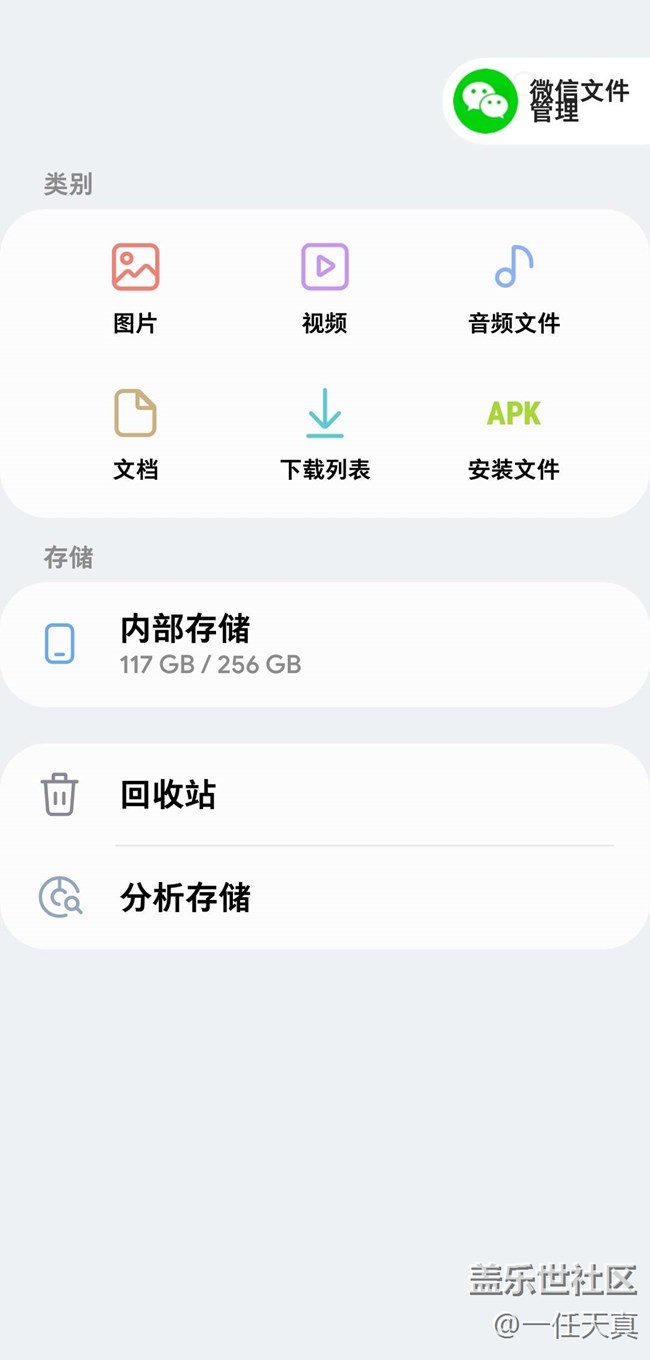
Task: Open the 微信文件管理 floating button
Action: (x=546, y=101)
